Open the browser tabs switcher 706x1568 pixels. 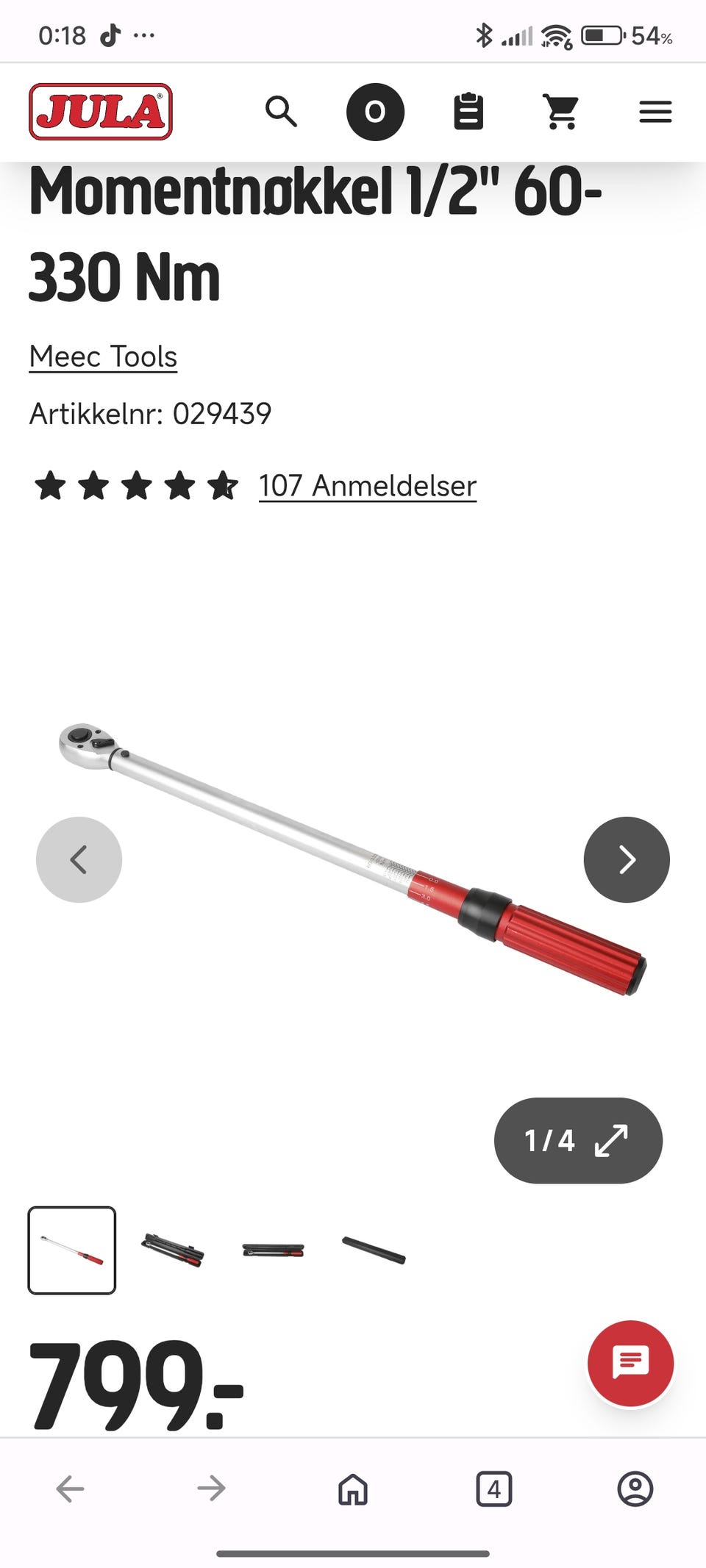click(x=494, y=1489)
